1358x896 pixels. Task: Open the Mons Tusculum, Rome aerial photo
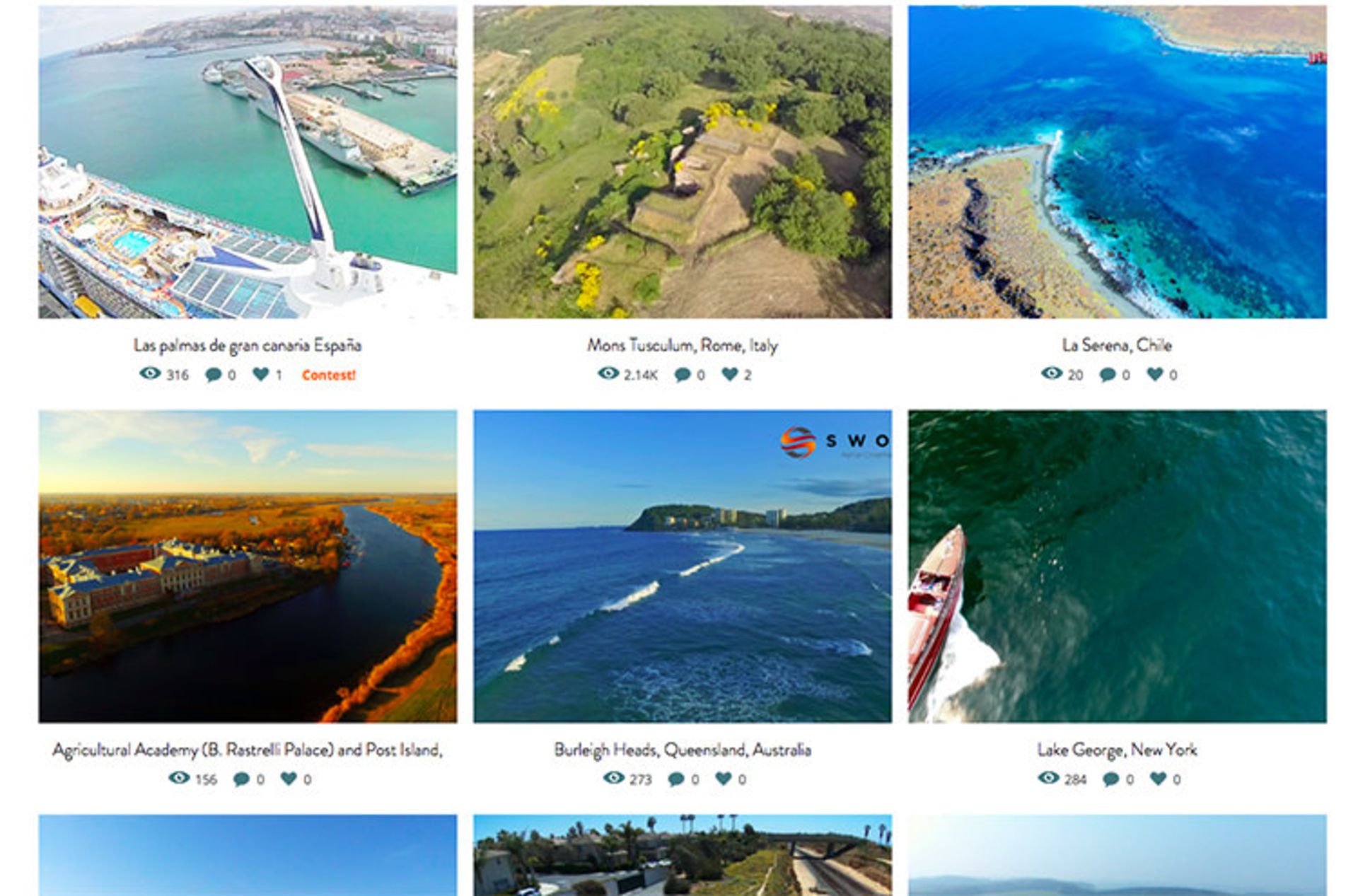point(683,163)
